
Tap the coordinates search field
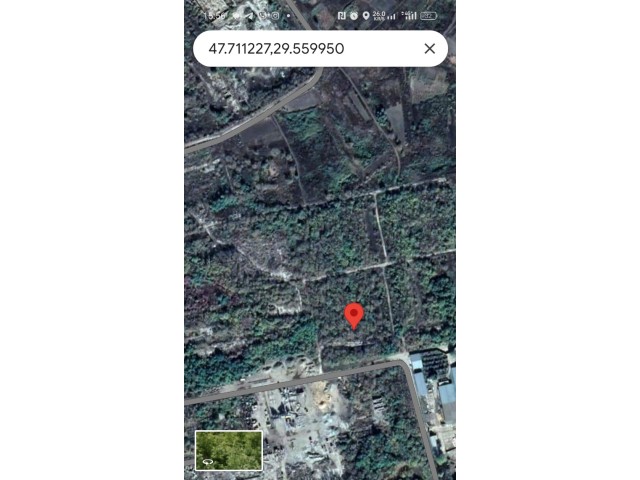click(x=300, y=48)
